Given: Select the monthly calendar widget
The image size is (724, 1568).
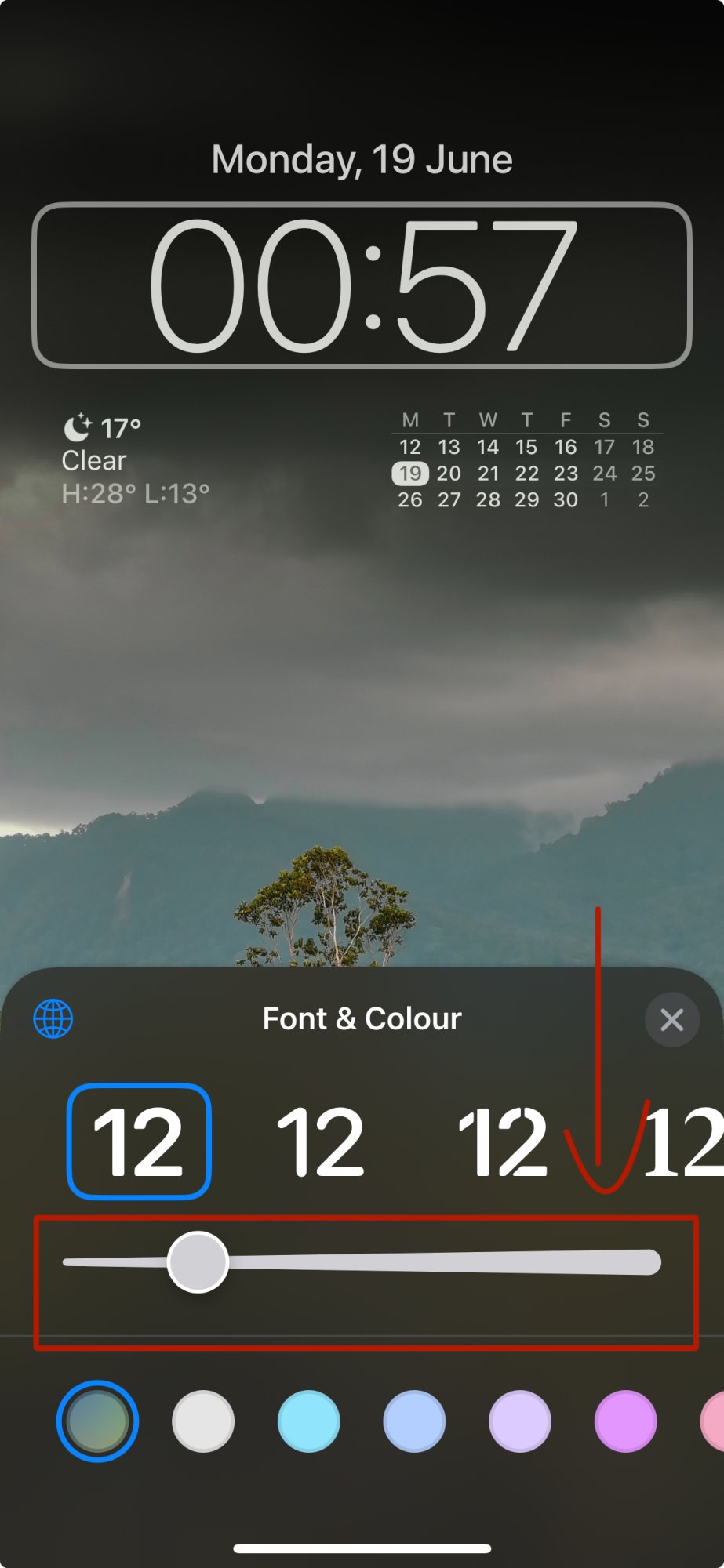Looking at the screenshot, I should coord(526,460).
